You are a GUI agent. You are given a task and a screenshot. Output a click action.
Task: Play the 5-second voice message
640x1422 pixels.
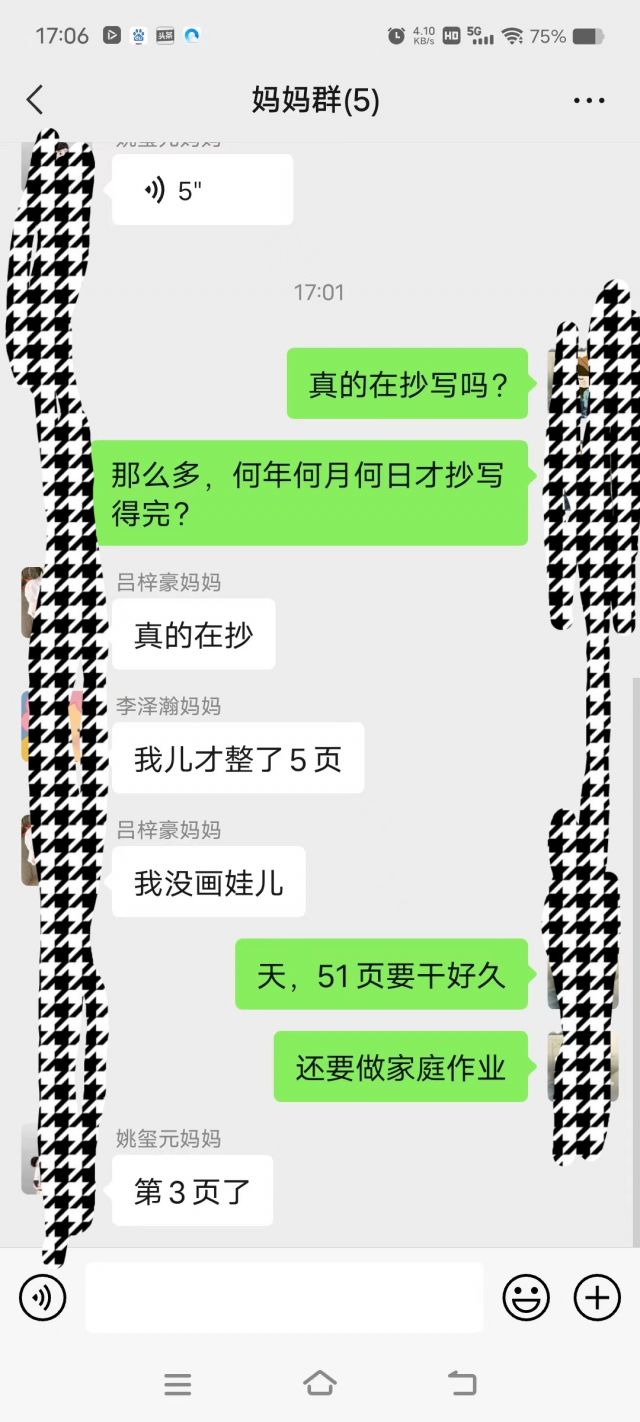click(x=202, y=190)
